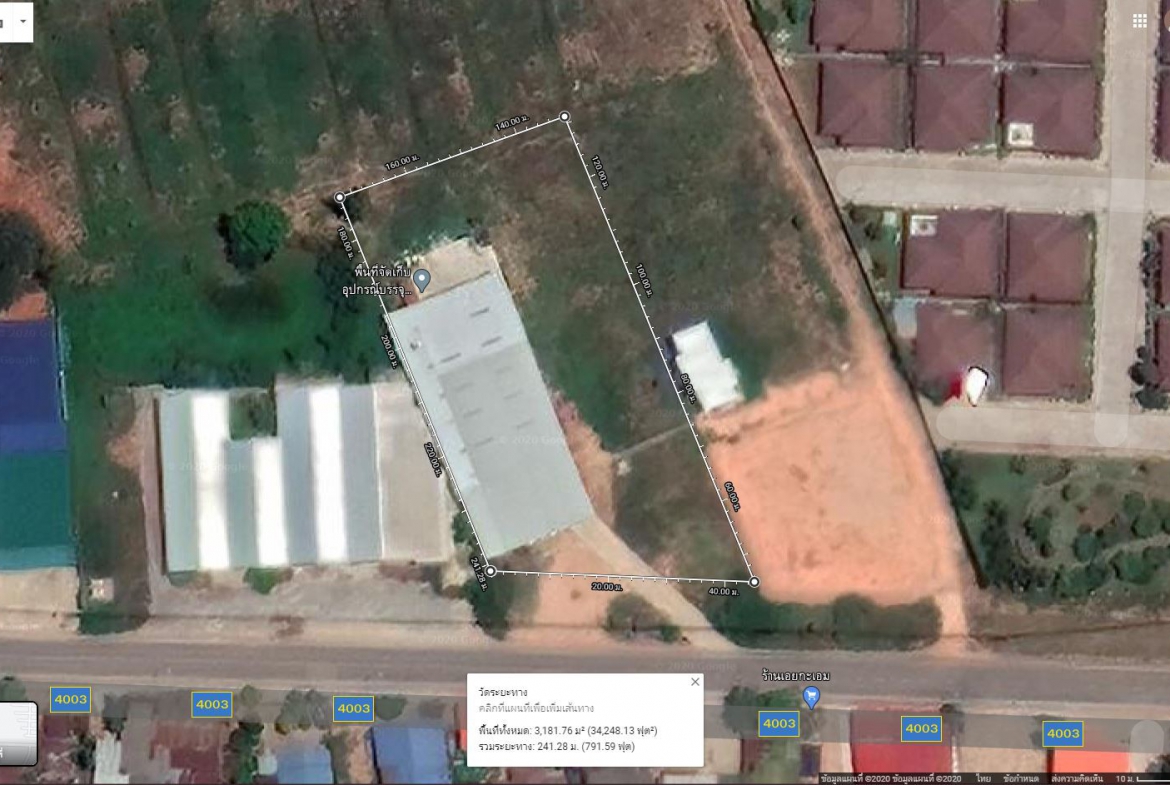The image size is (1170, 785).
Task: Tap the measurement endpoint near 241.28 m
Action: [490, 572]
